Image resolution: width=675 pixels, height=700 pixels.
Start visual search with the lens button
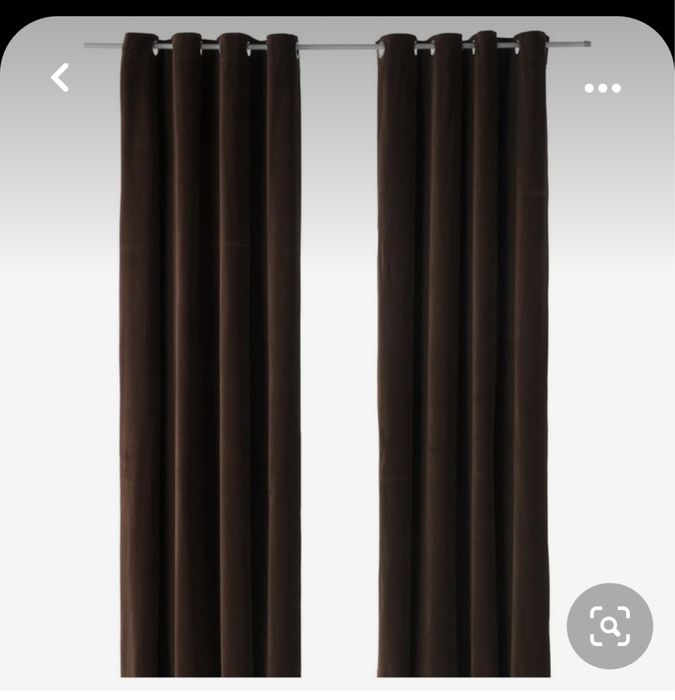pos(609,627)
